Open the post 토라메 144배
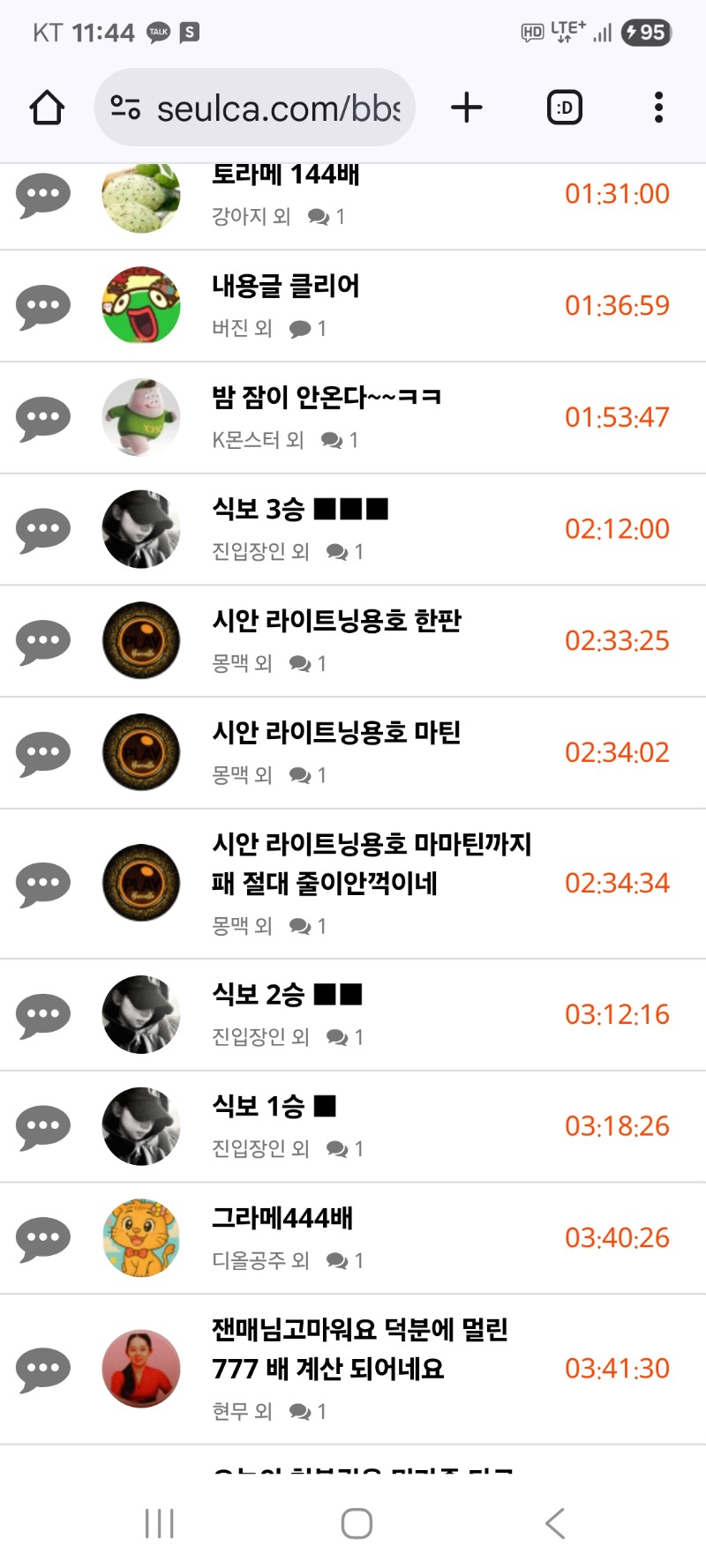Screen dimensions: 706x1568 pyautogui.click(x=286, y=176)
